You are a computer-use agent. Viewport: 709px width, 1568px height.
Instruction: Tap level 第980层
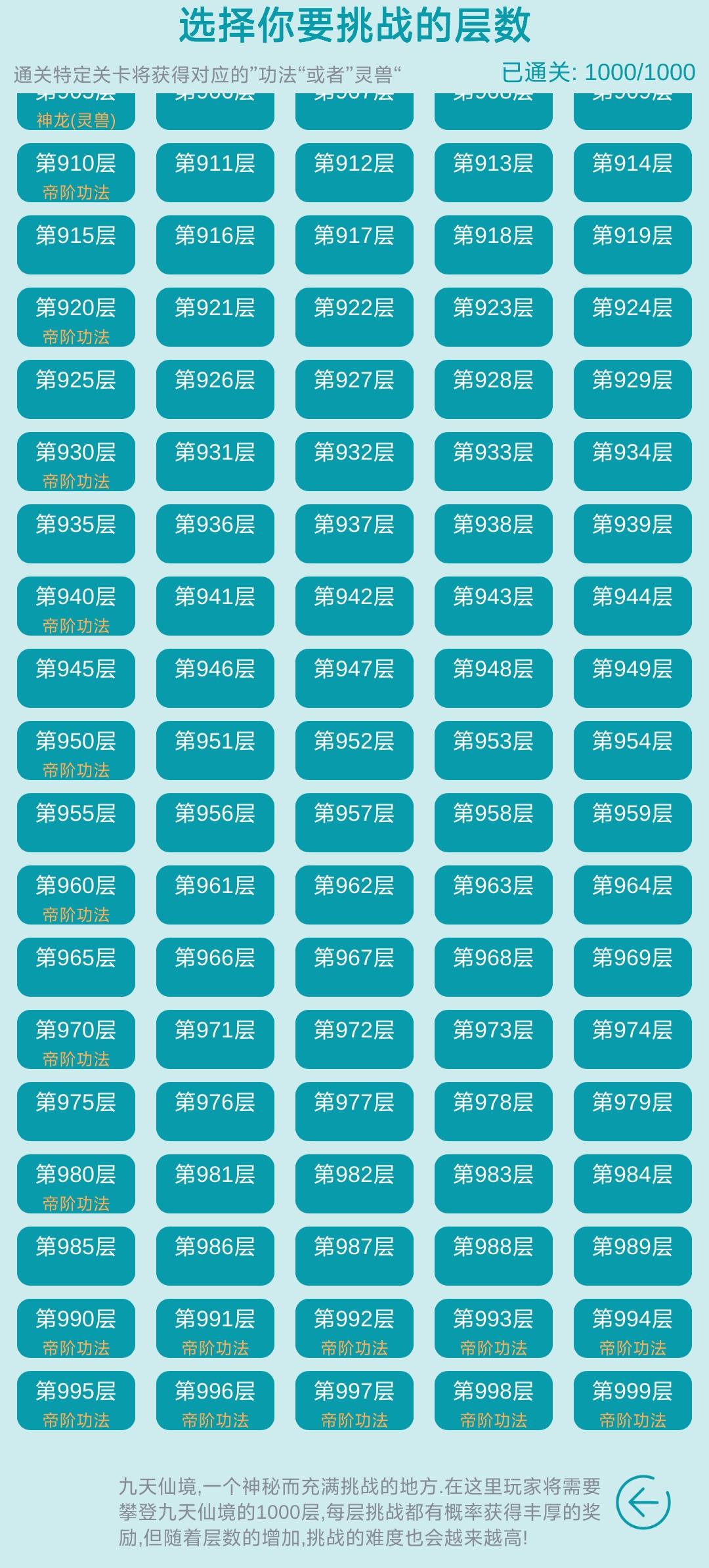point(76,1184)
